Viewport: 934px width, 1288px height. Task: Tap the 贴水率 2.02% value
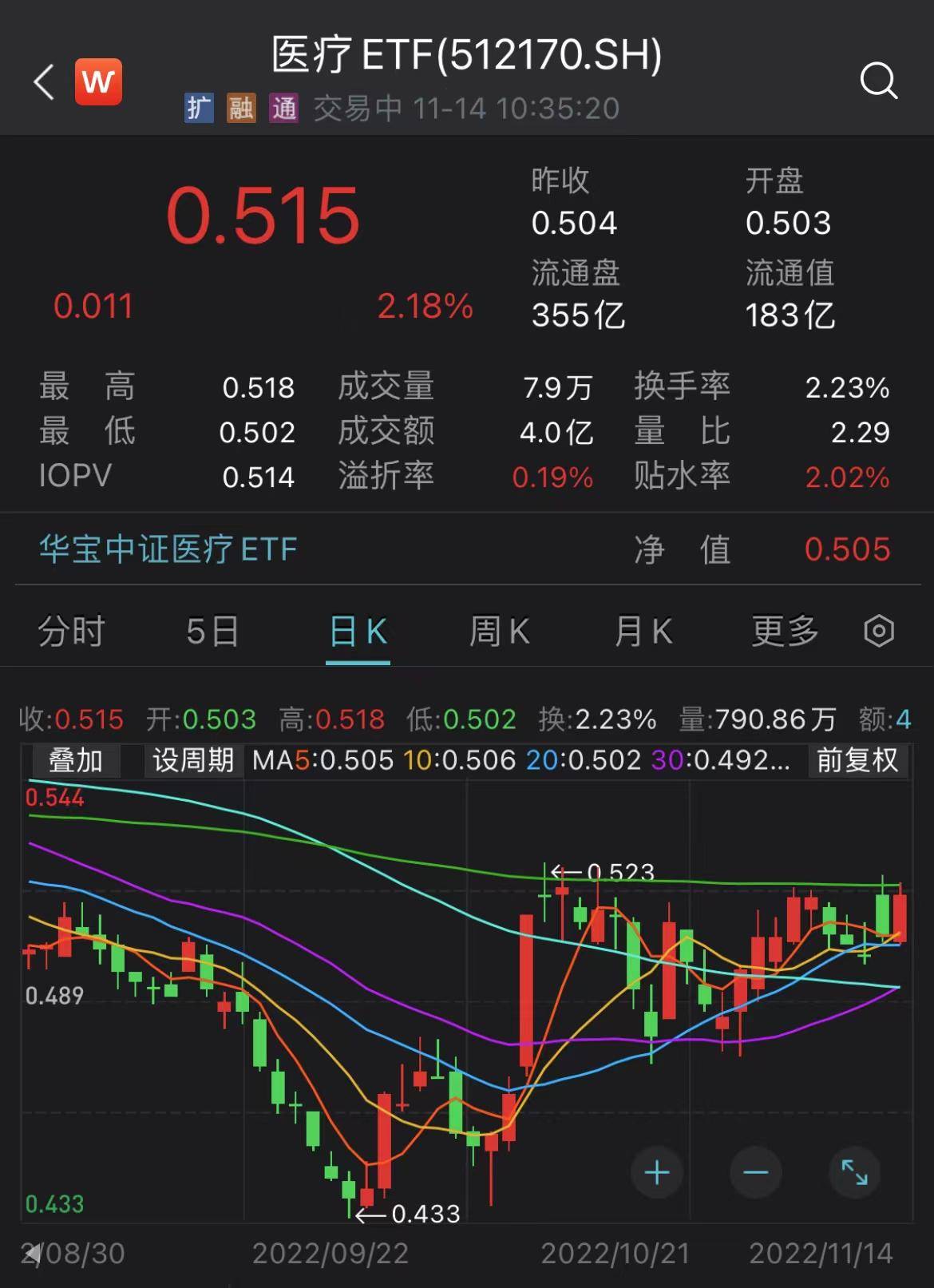coord(846,476)
